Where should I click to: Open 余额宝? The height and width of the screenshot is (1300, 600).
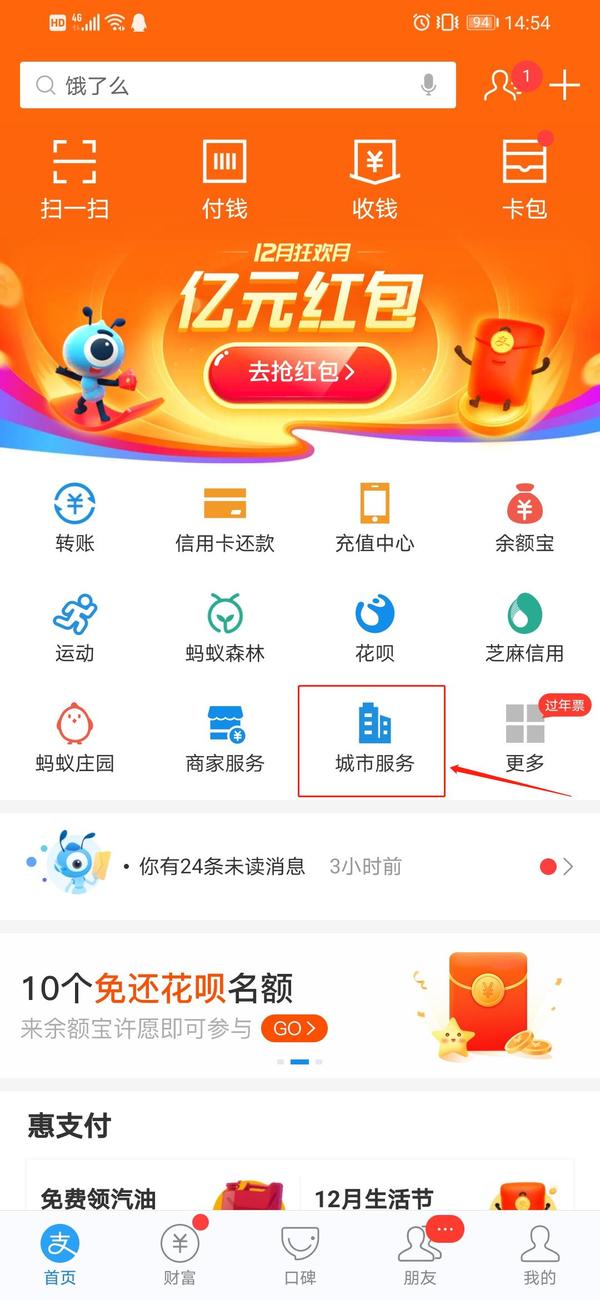coord(525,520)
